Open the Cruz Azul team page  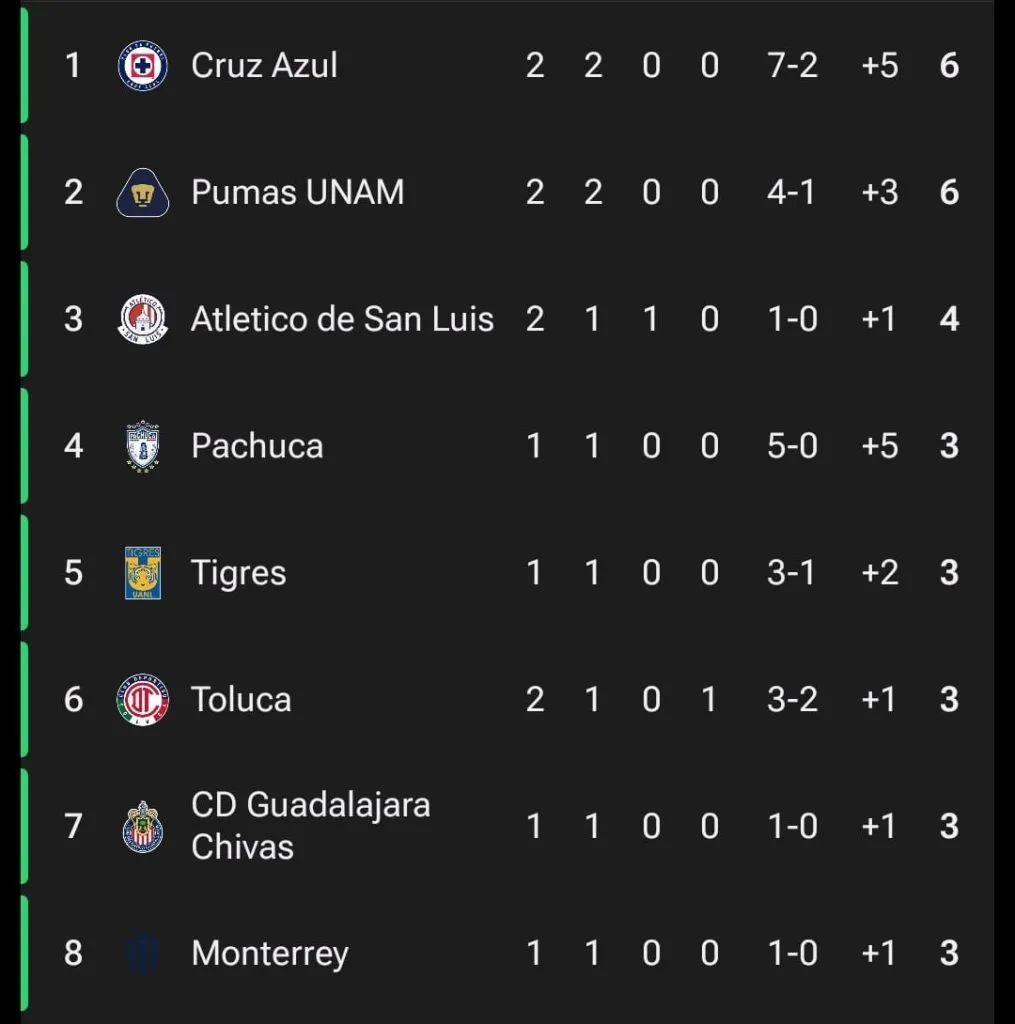pyautogui.click(x=264, y=65)
